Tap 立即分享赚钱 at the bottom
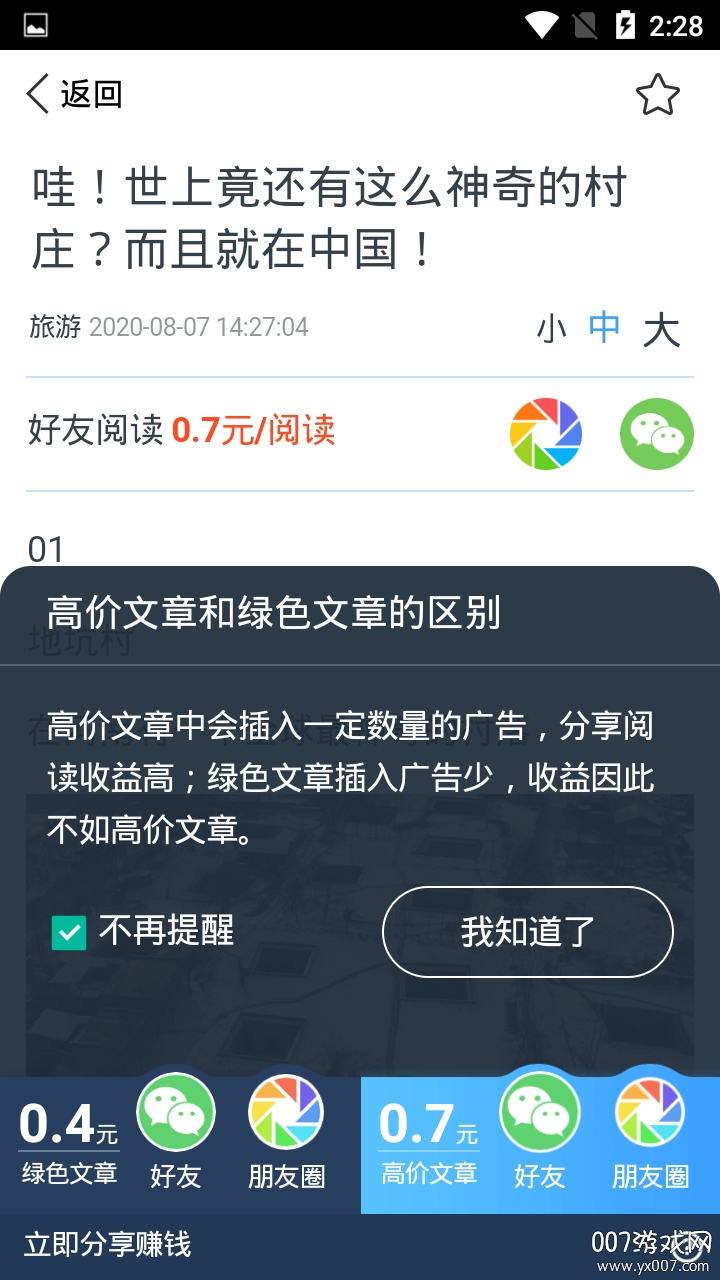The height and width of the screenshot is (1280, 720). click(106, 1245)
